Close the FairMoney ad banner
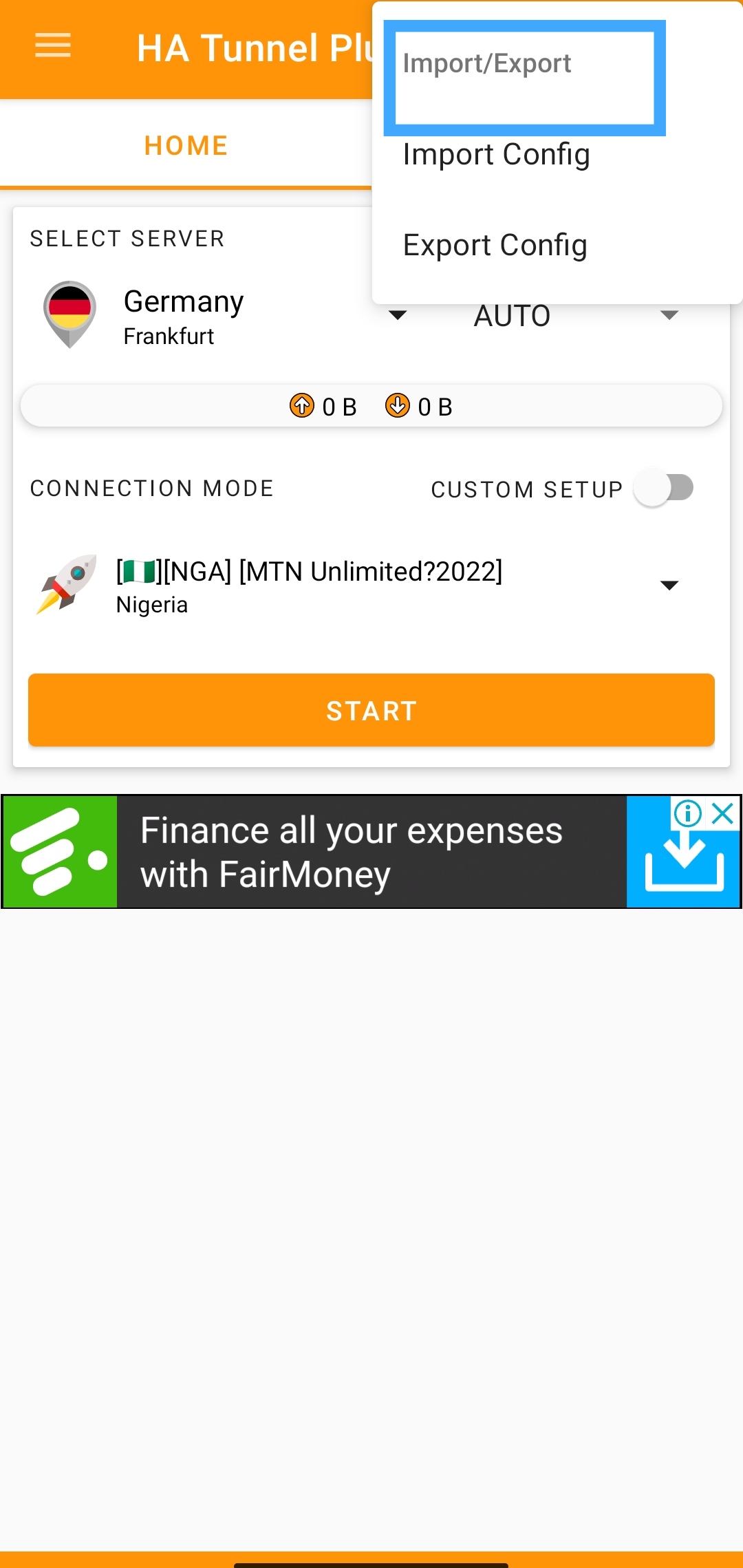Screen dimensions: 743x1568 coord(723,813)
